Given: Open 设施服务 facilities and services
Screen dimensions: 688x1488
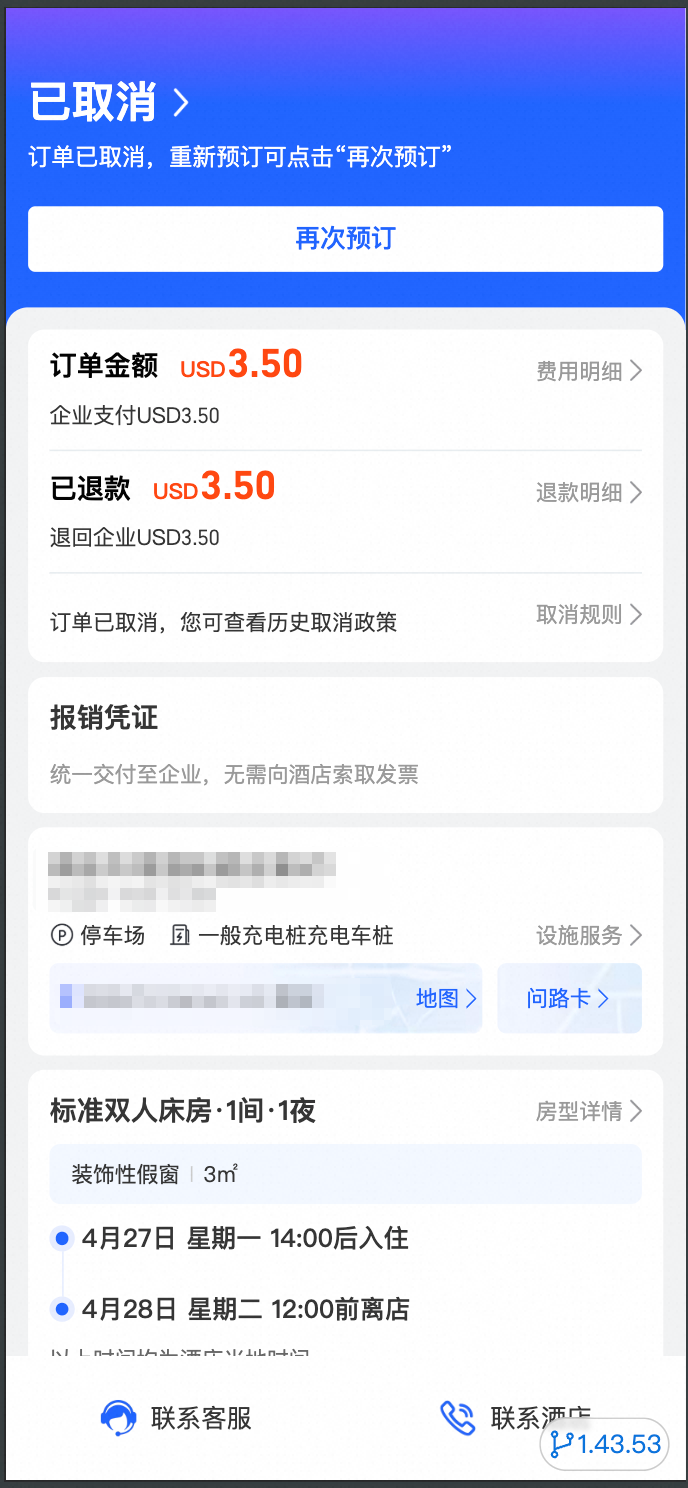Looking at the screenshot, I should (588, 935).
